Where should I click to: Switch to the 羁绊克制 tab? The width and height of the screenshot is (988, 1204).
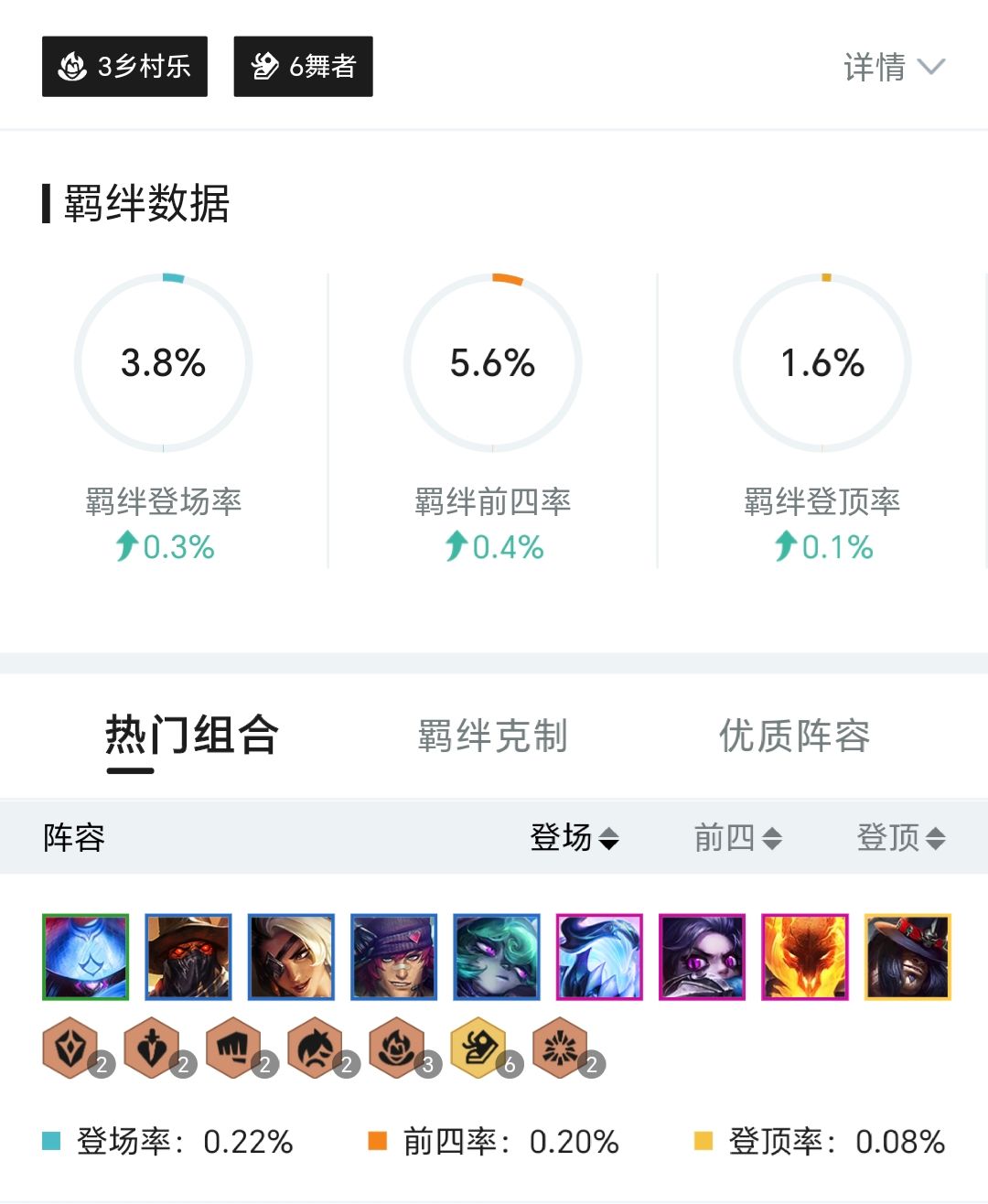point(492,736)
